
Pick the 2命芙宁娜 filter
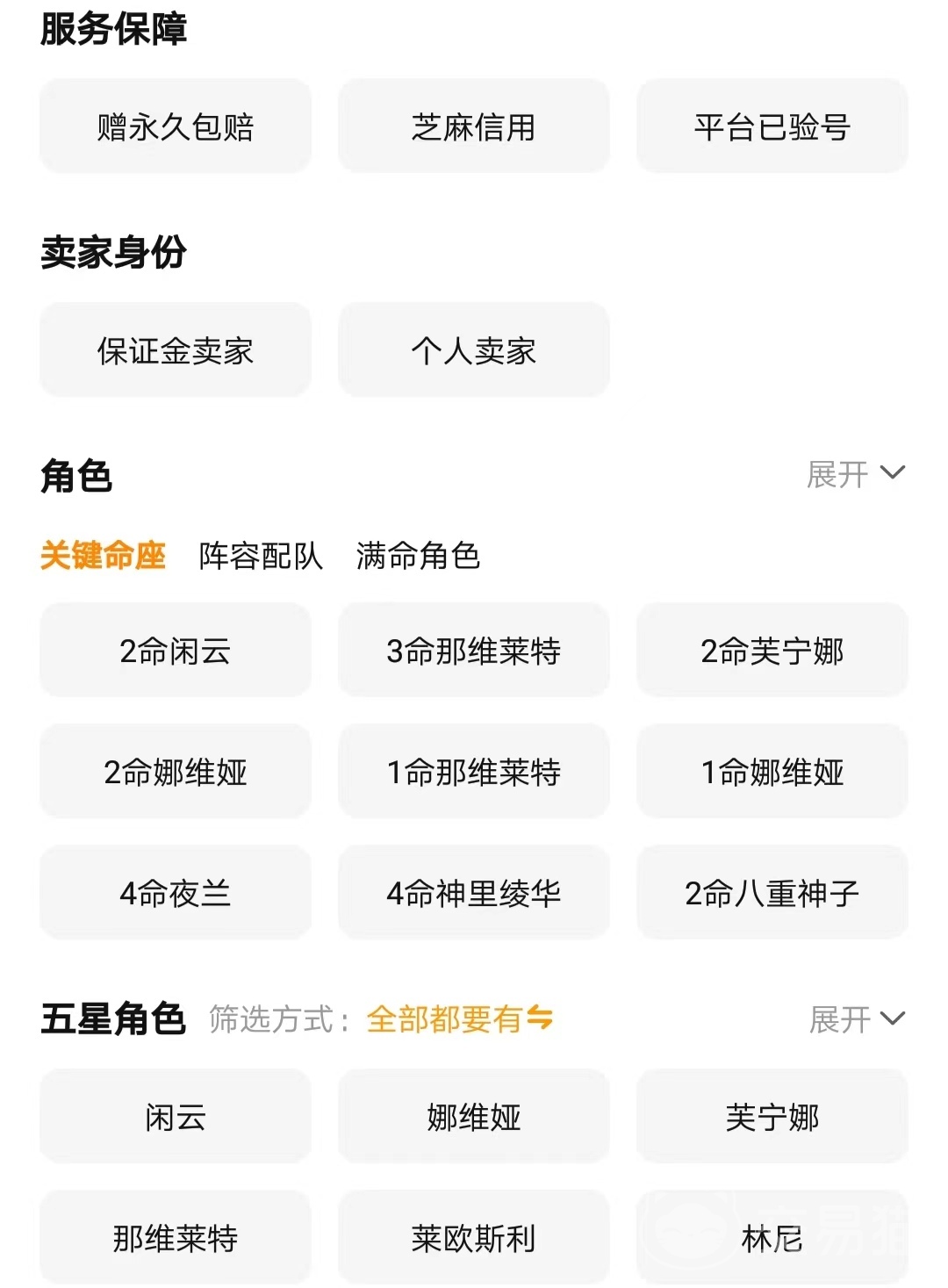772,651
